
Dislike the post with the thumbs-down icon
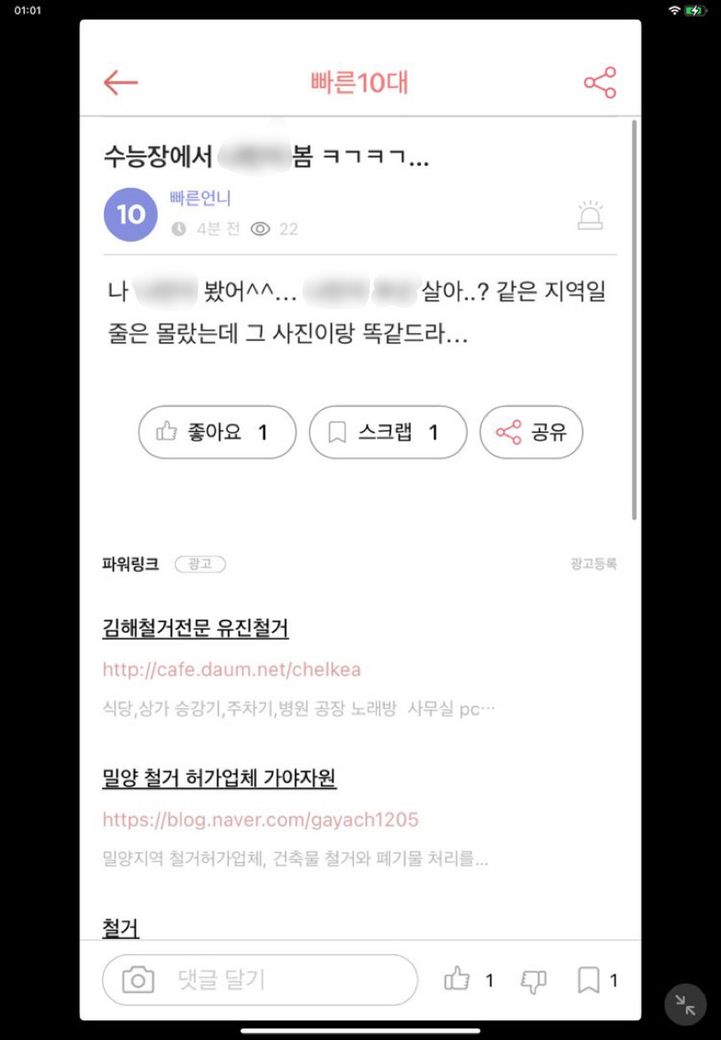pyautogui.click(x=534, y=981)
